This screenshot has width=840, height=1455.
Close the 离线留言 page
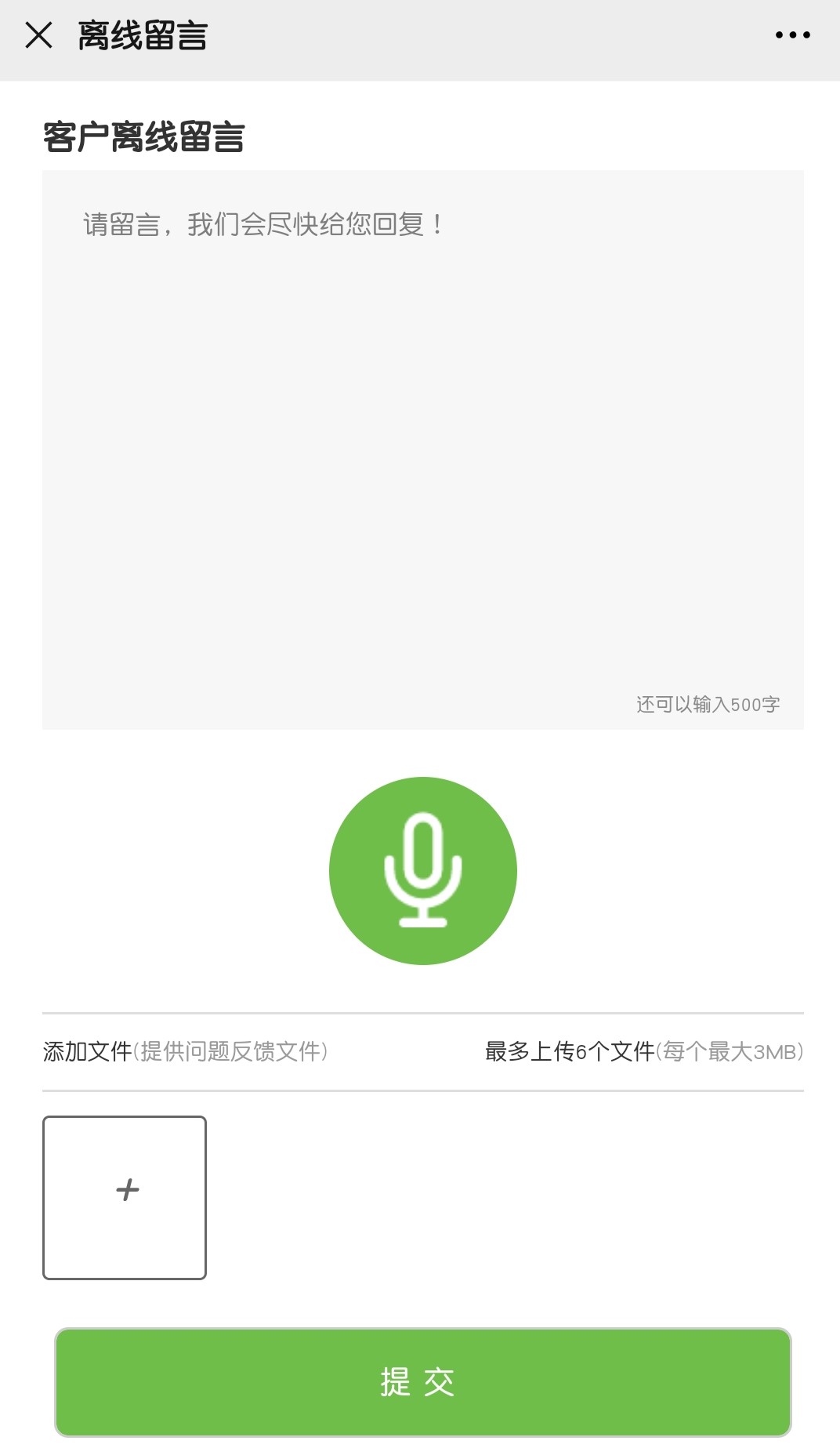click(x=38, y=35)
